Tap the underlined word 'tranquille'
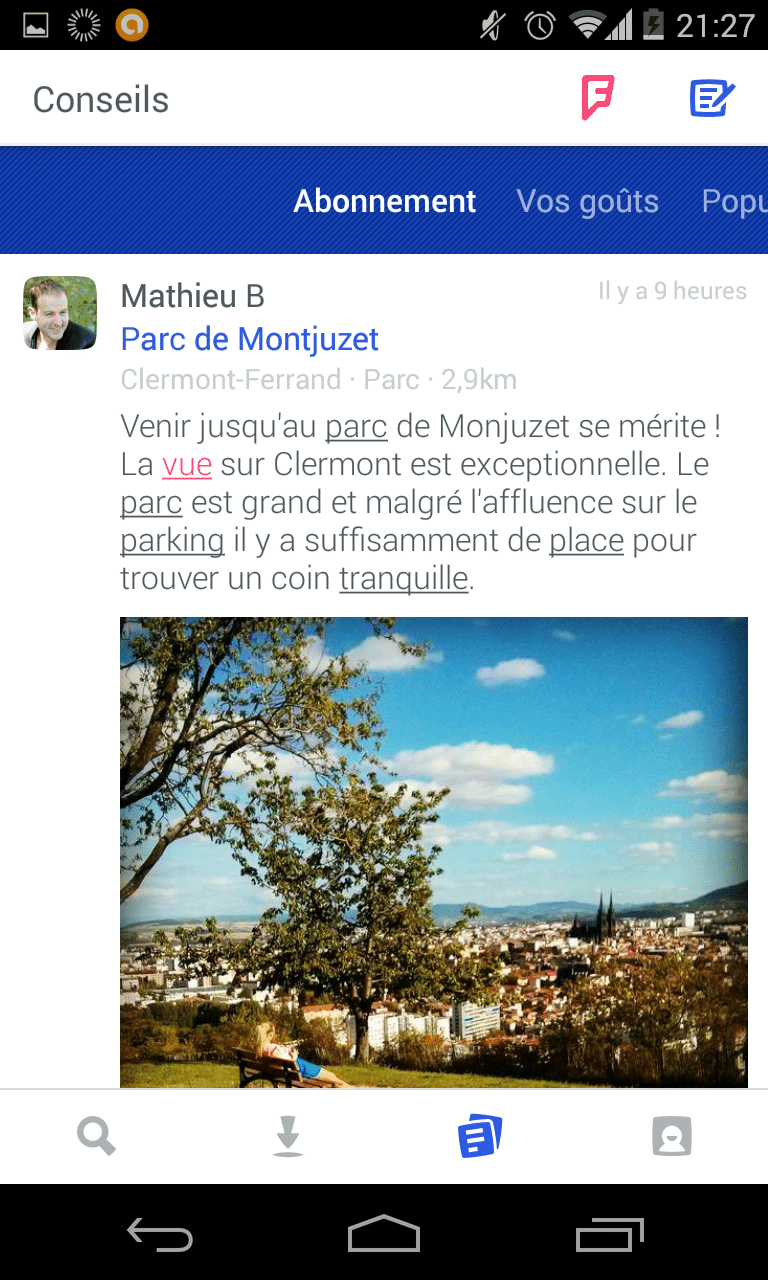This screenshot has width=768, height=1280. tap(404, 578)
